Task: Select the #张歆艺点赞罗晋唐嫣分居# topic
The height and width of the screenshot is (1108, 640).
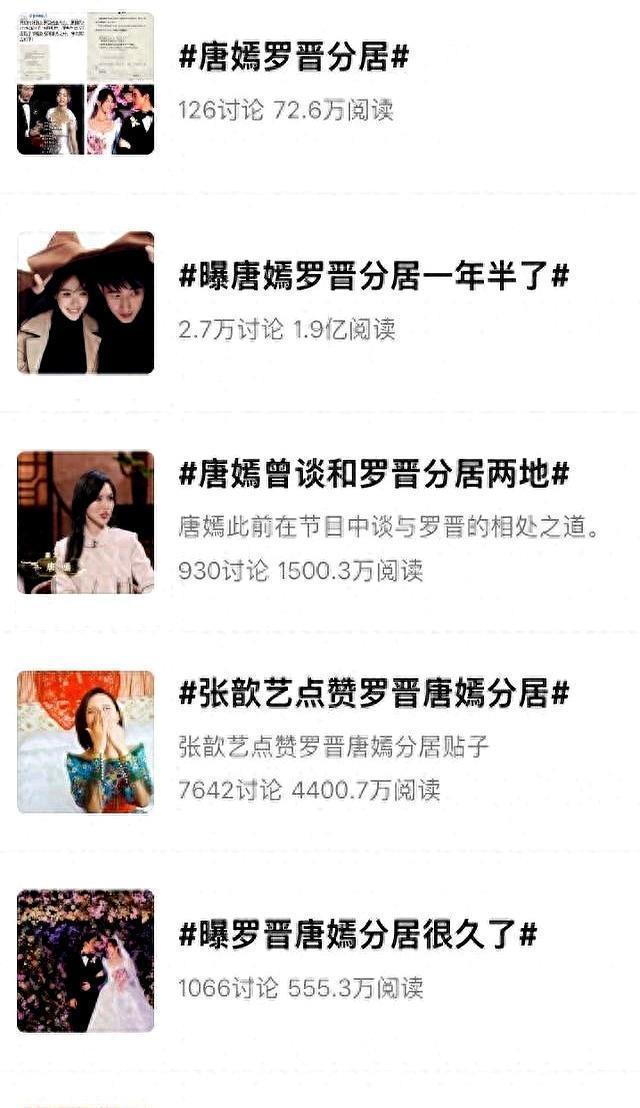Action: click(373, 692)
